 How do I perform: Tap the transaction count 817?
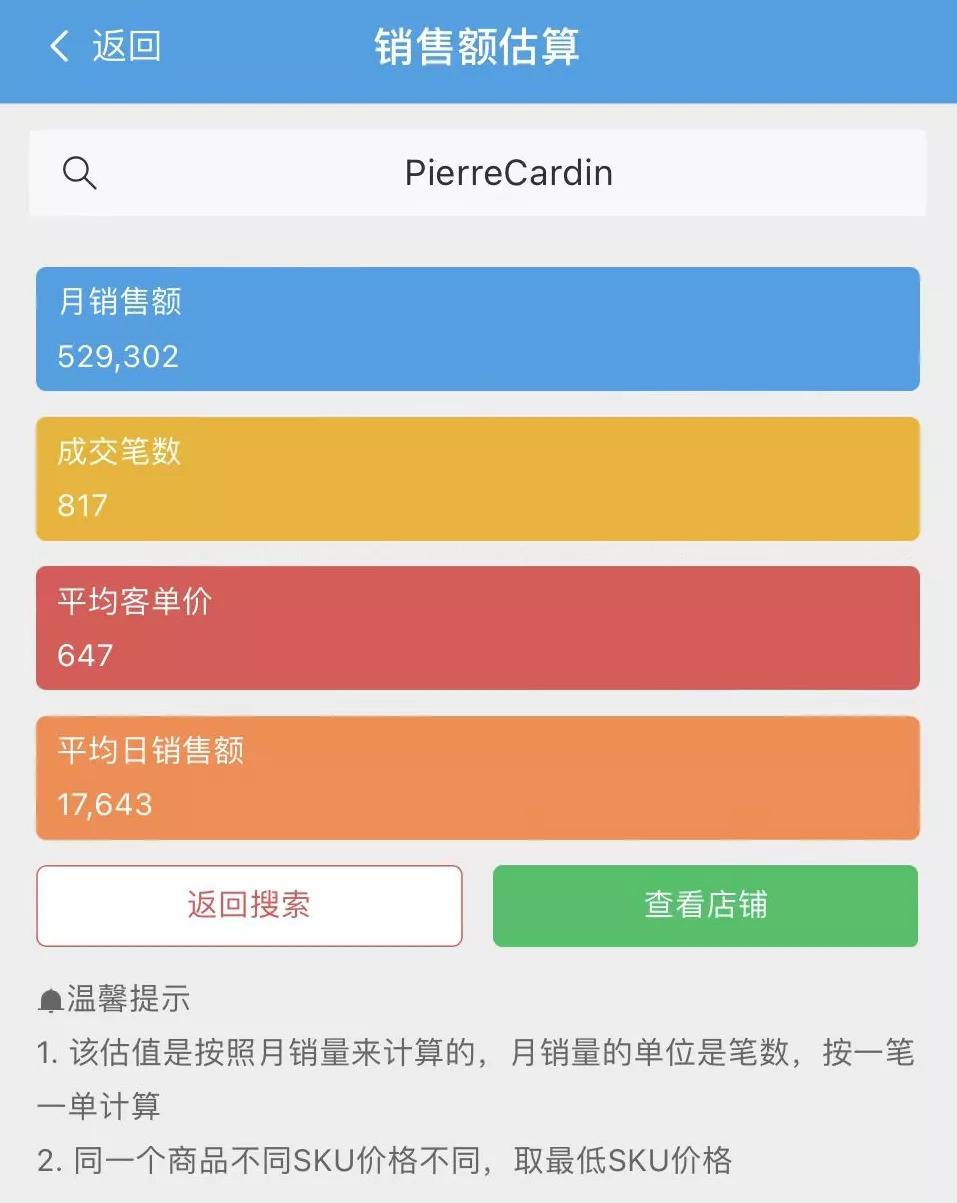click(x=80, y=507)
